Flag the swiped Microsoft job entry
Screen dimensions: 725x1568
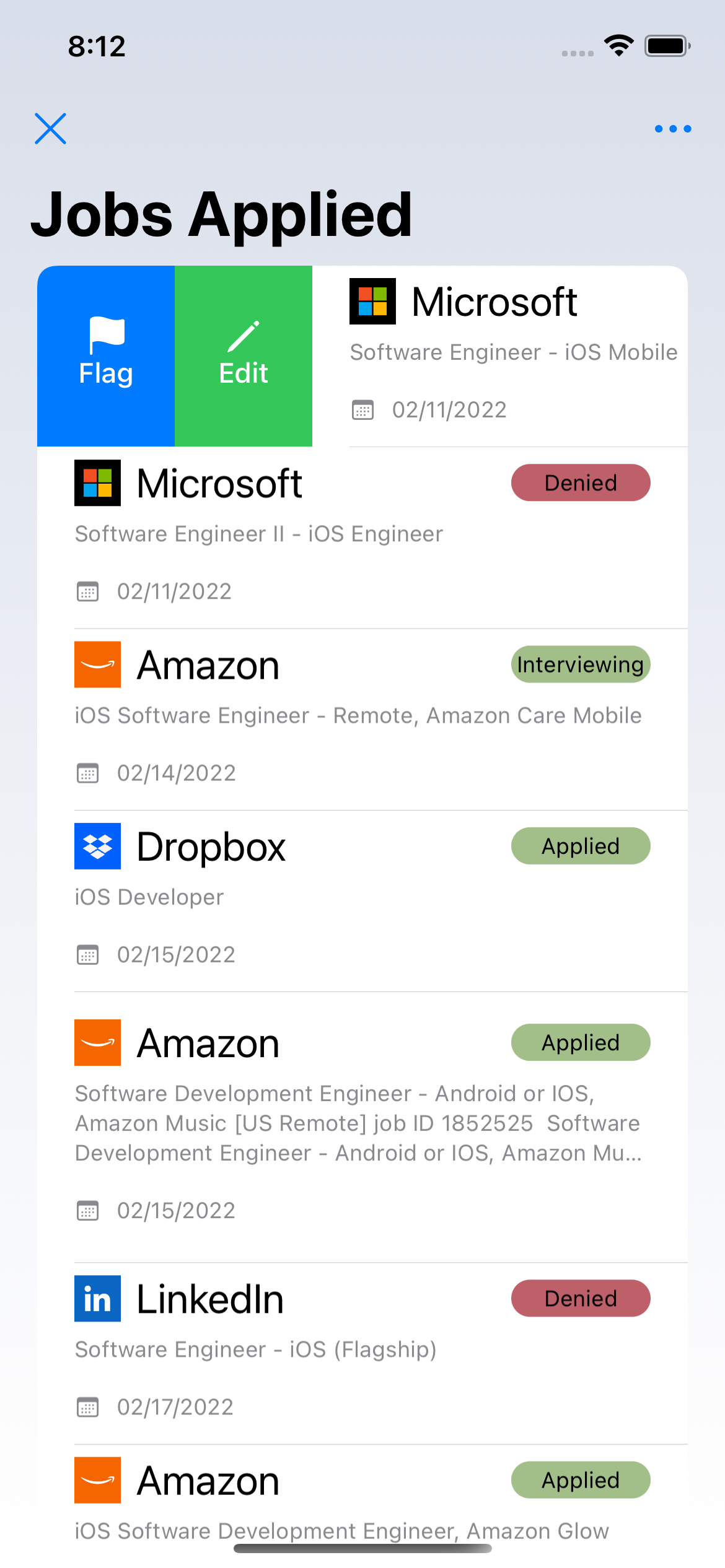tap(106, 355)
